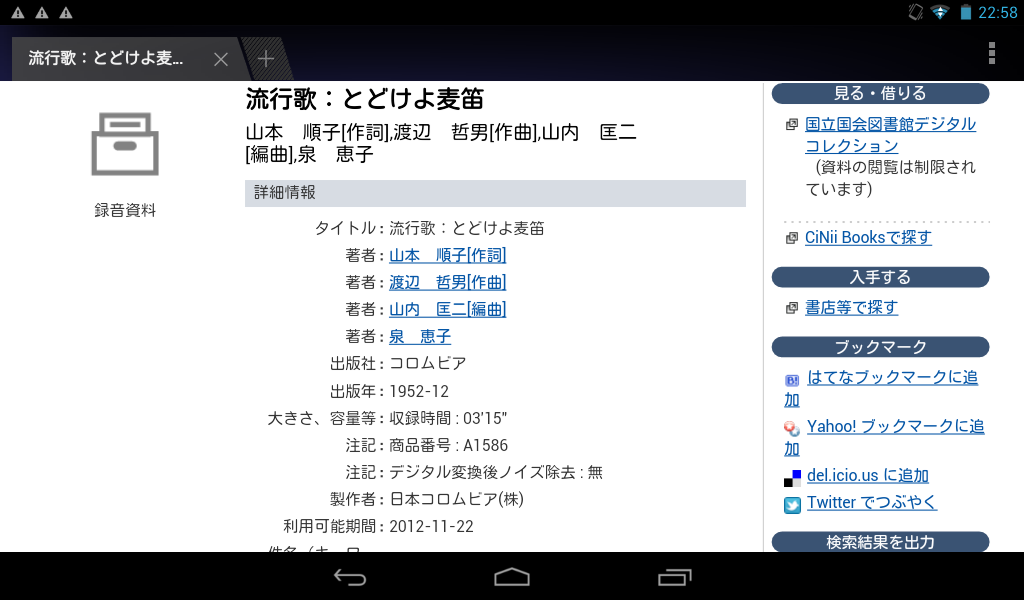Open a new browser tab
Image resolution: width=1024 pixels, height=600 pixels.
(265, 58)
